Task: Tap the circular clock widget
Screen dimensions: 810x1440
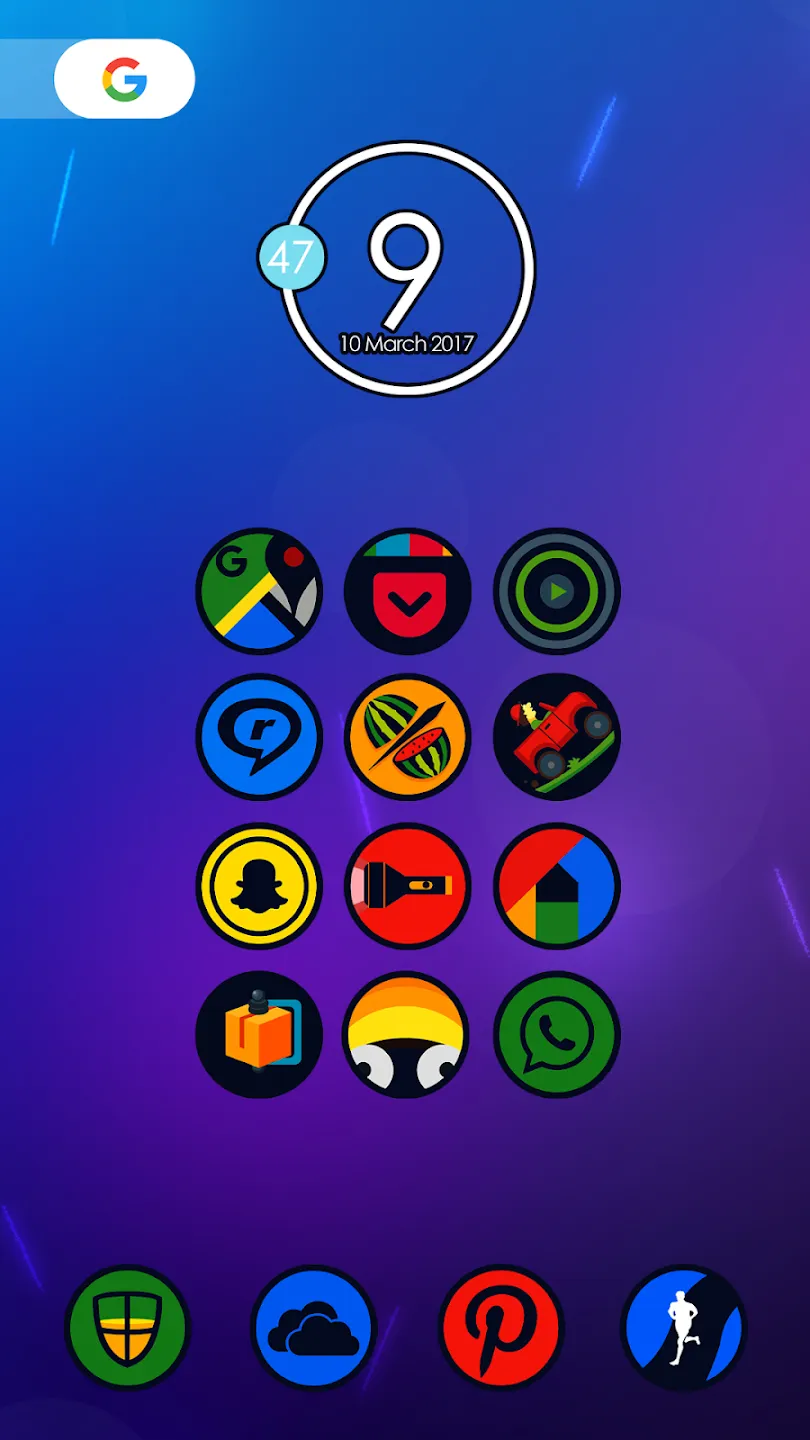Action: pyautogui.click(x=407, y=268)
